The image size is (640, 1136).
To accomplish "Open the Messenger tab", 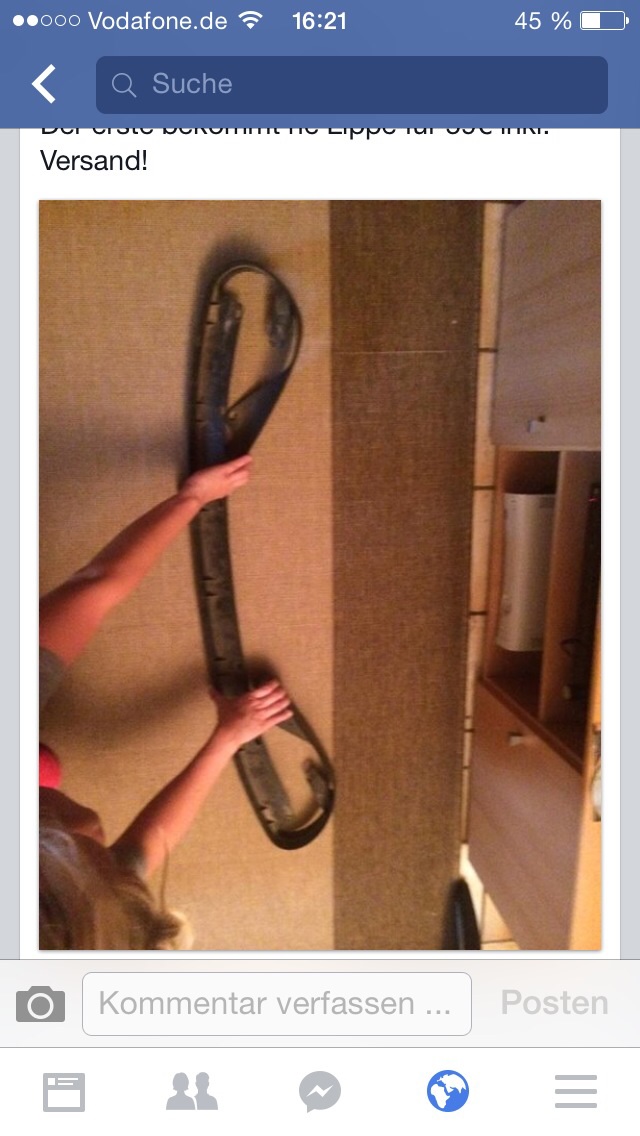I will click(320, 1092).
